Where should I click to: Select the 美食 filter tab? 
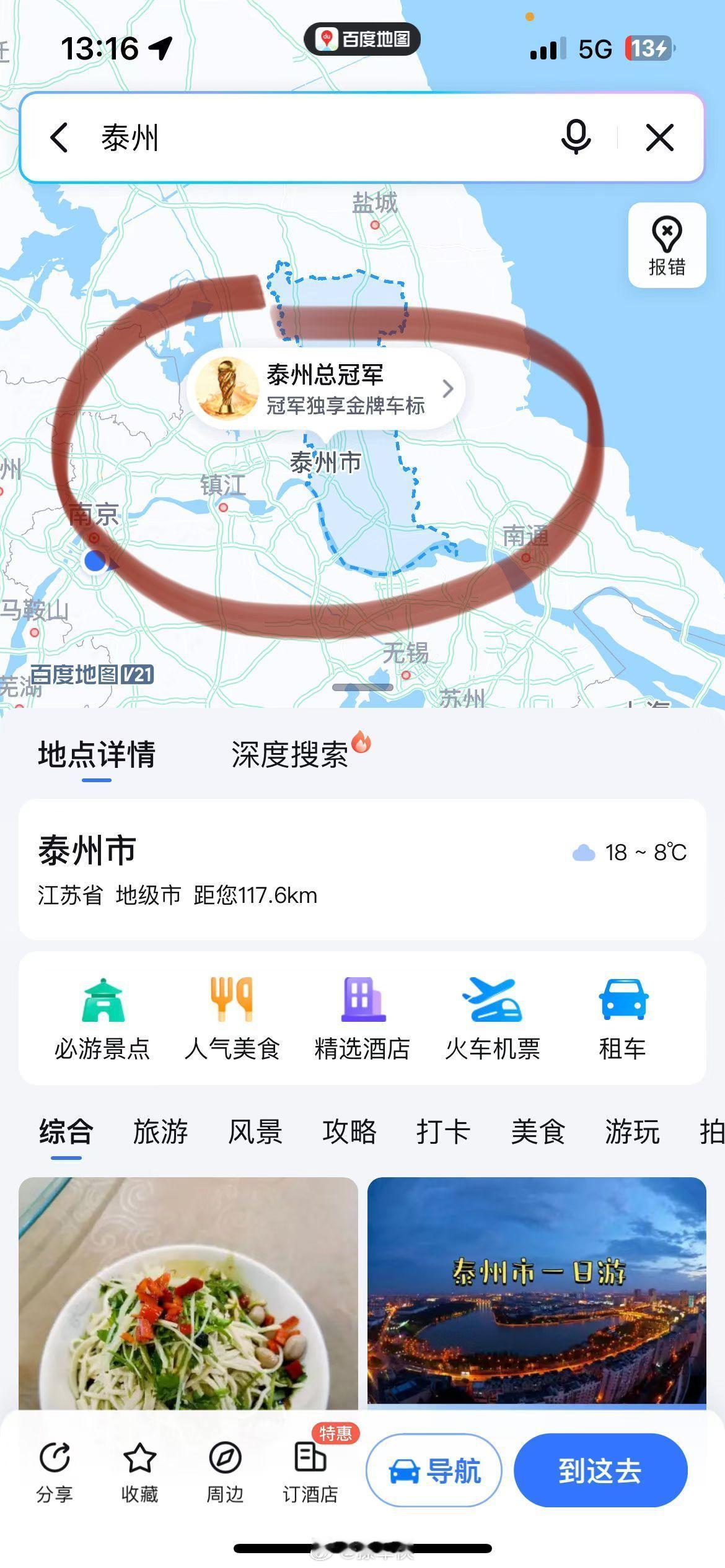(537, 1132)
